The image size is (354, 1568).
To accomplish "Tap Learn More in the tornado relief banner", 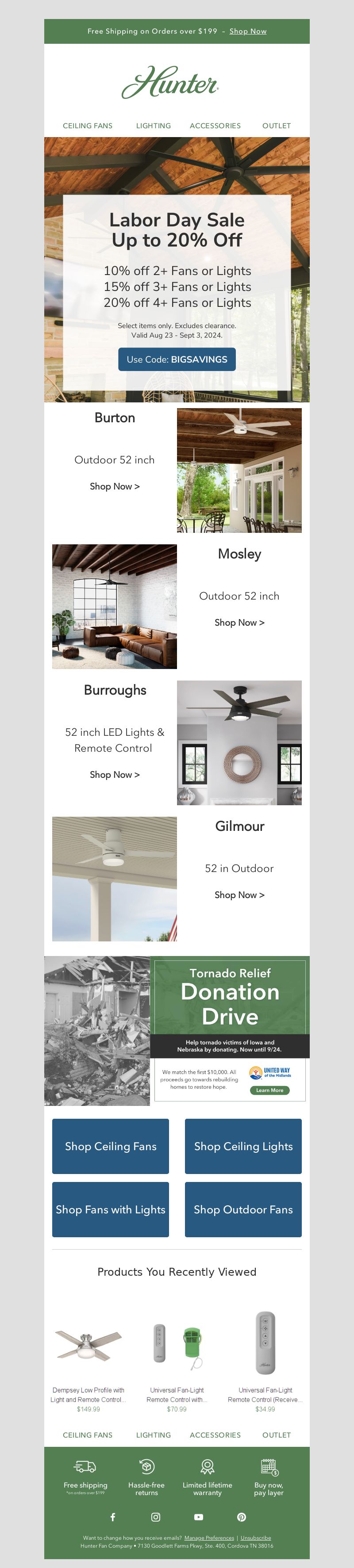I will click(269, 1090).
